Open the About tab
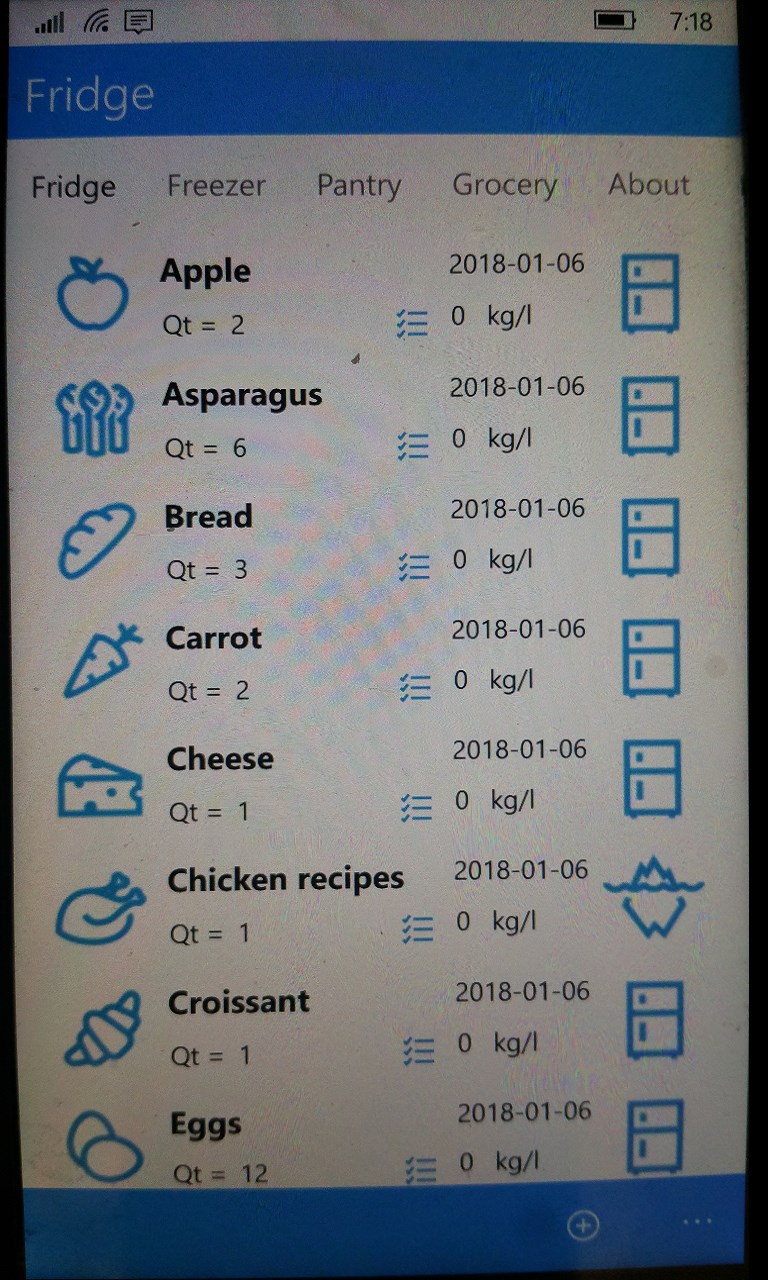The image size is (768, 1280). pyautogui.click(x=649, y=185)
